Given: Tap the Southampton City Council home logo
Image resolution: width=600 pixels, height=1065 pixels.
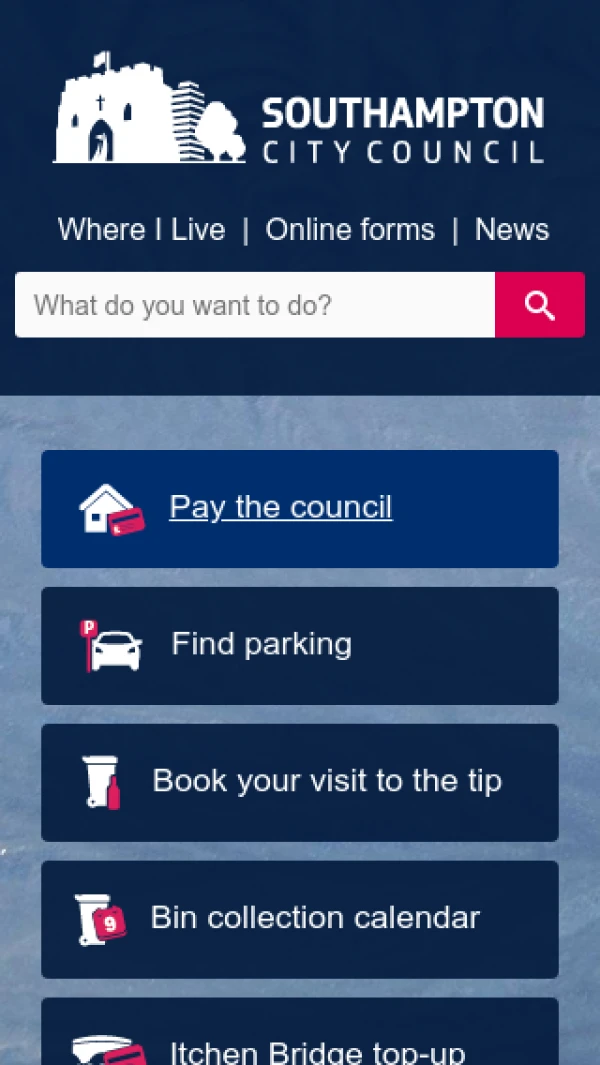Looking at the screenshot, I should coord(299,108).
